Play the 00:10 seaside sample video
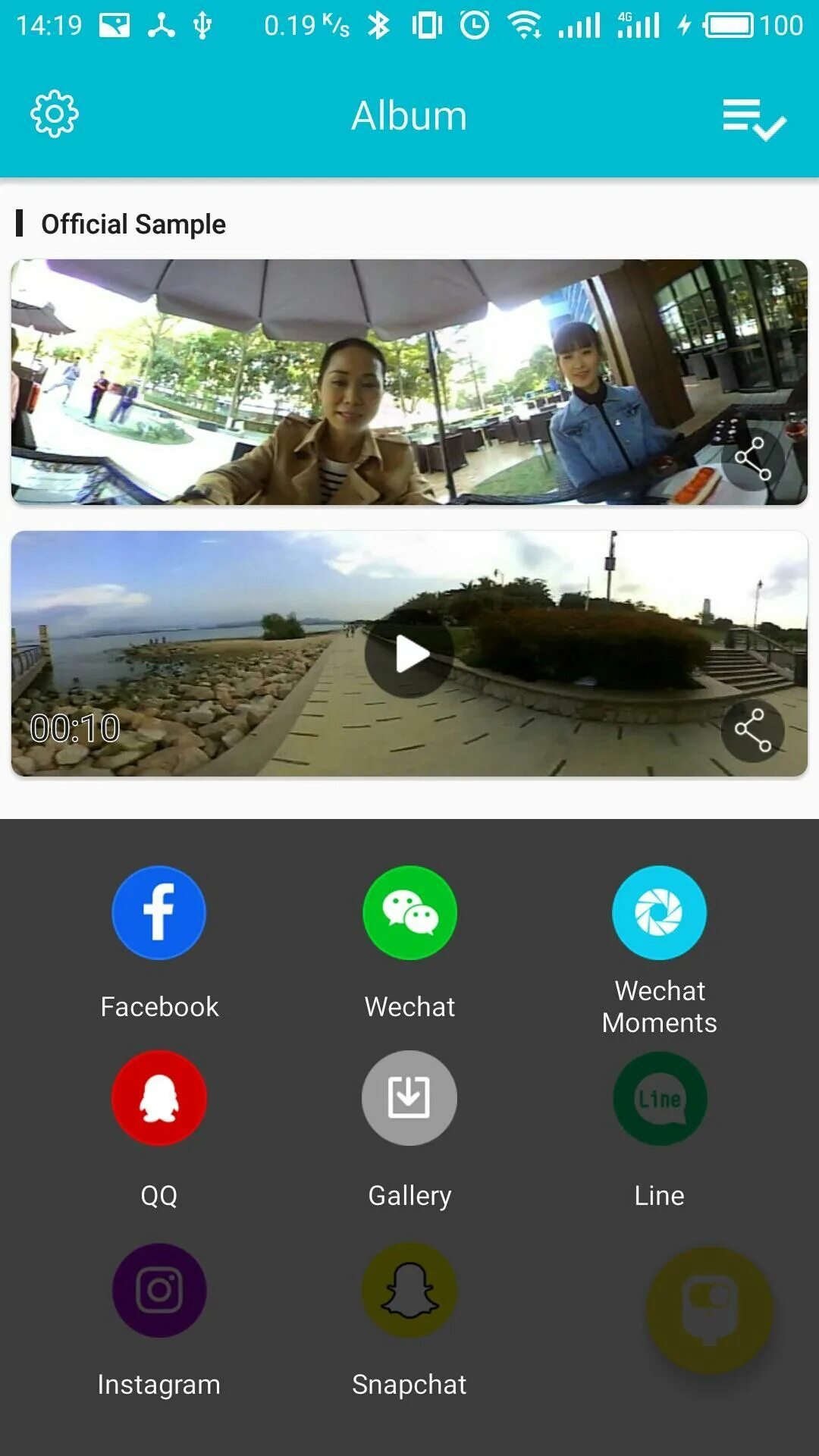This screenshot has height=1456, width=819. (409, 654)
